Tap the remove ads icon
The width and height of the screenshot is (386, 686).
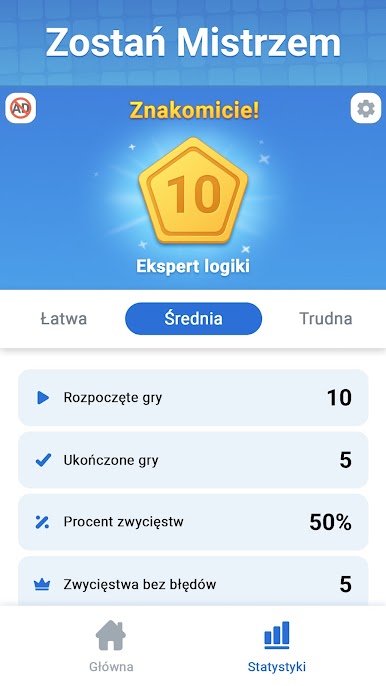(21, 108)
